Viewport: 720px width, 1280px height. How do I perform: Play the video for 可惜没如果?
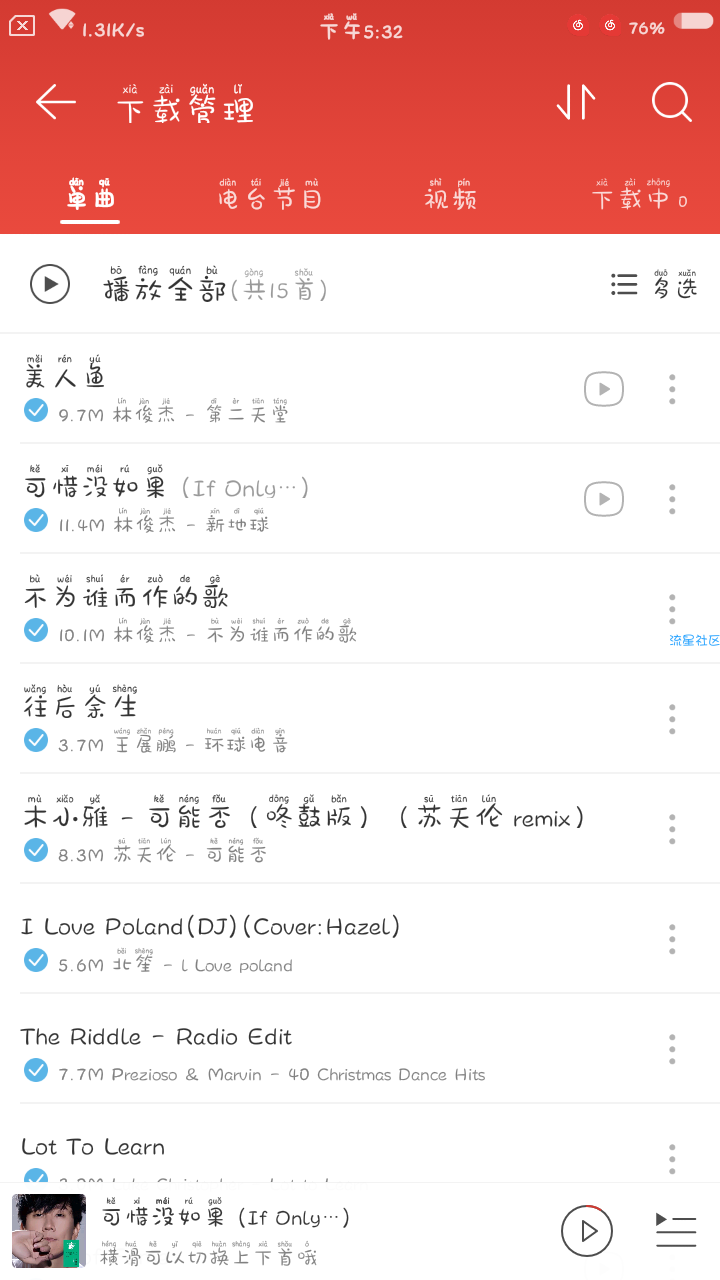click(x=604, y=499)
